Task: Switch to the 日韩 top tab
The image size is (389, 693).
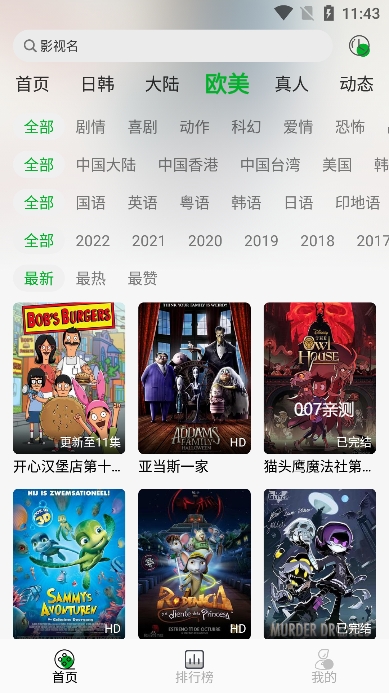Action: pyautogui.click(x=98, y=84)
